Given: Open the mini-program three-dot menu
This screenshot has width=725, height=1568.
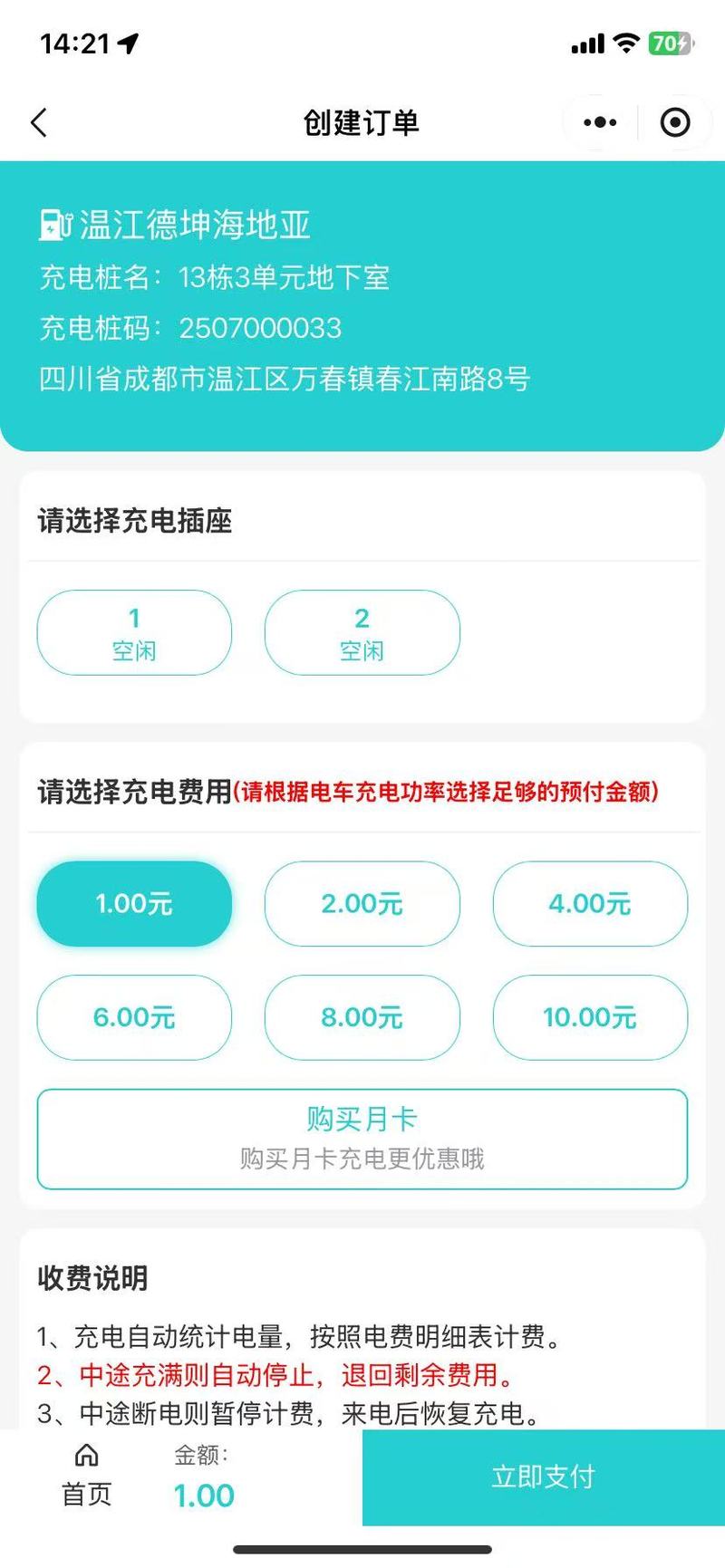Looking at the screenshot, I should point(600,122).
